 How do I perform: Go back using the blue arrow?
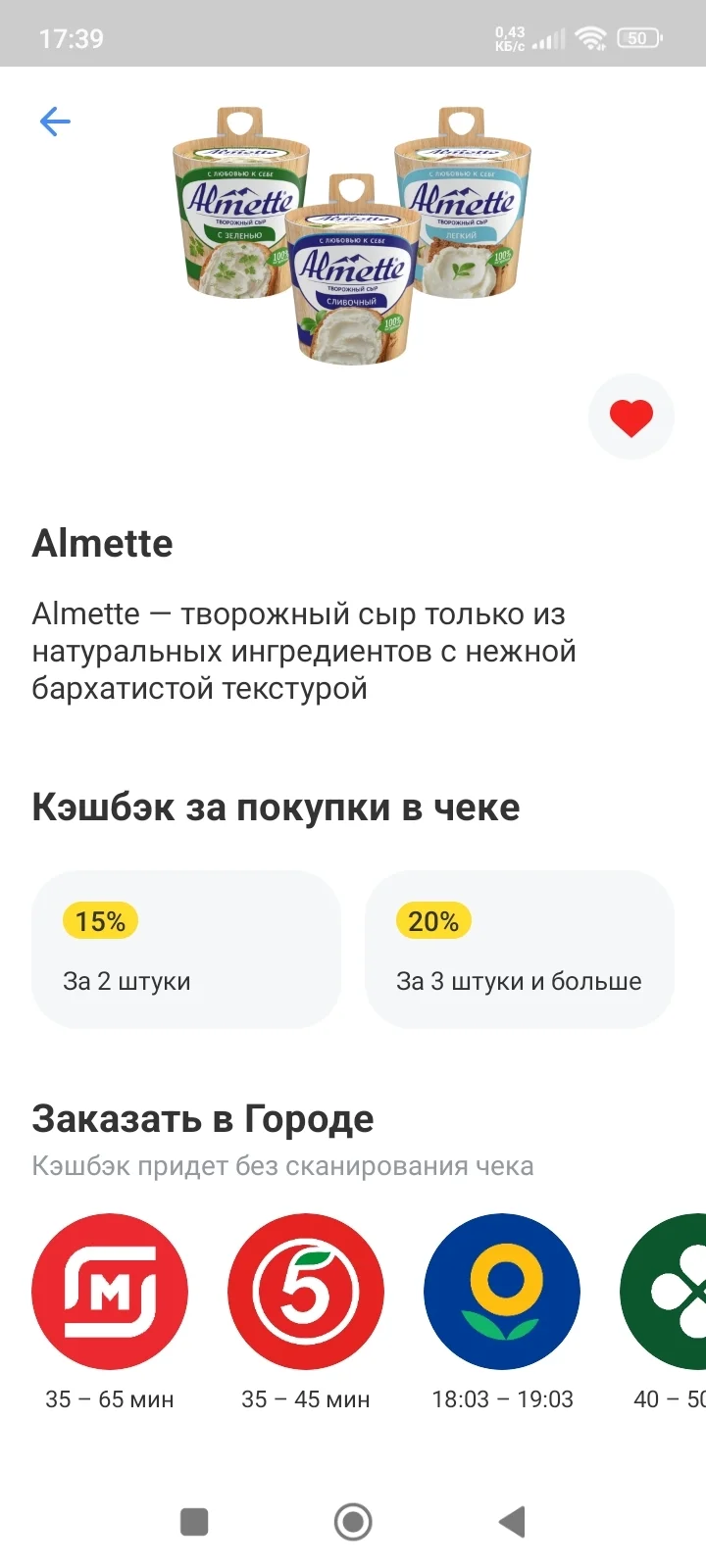(55, 122)
